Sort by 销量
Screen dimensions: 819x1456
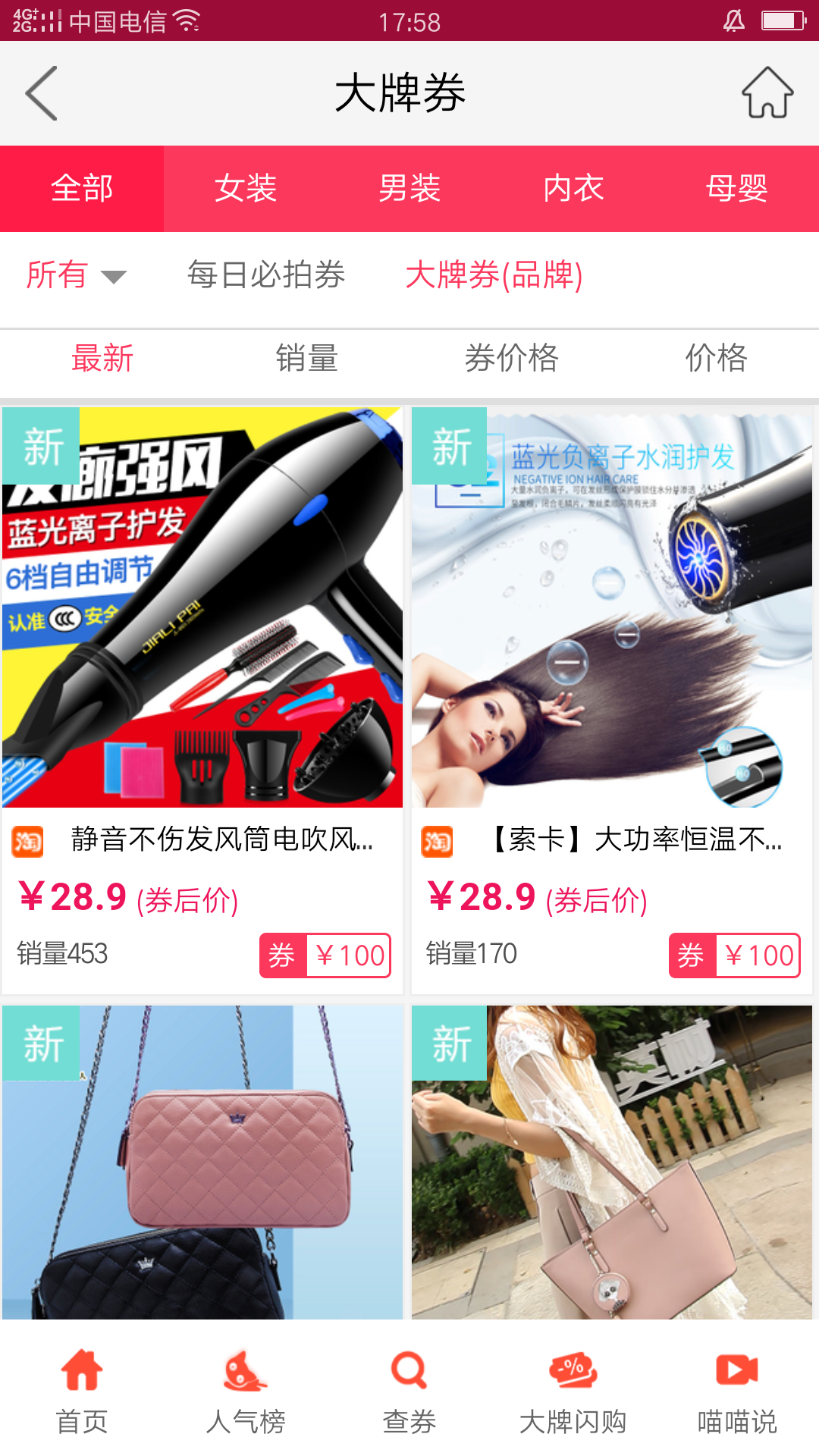pos(306,358)
